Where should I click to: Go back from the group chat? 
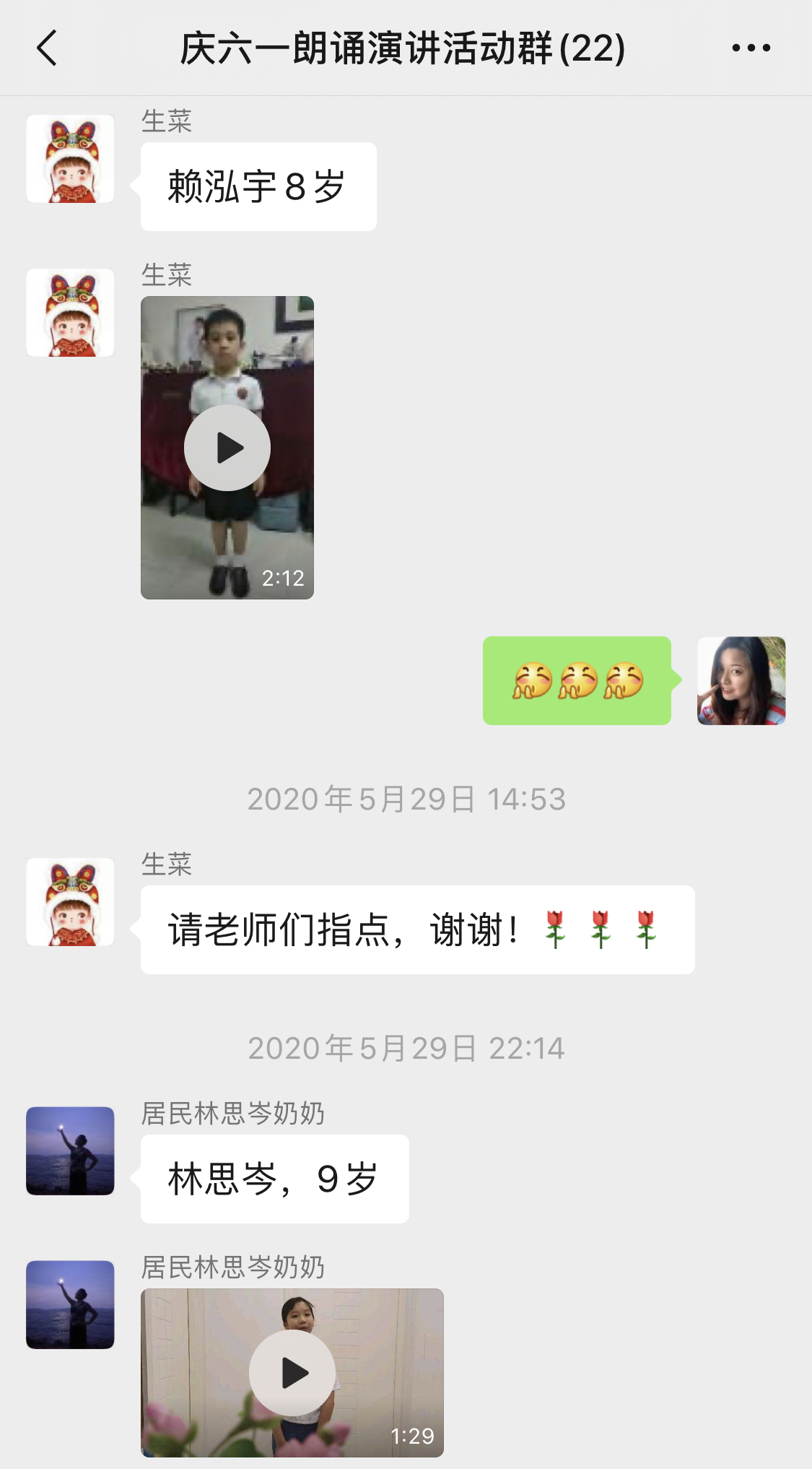click(48, 48)
